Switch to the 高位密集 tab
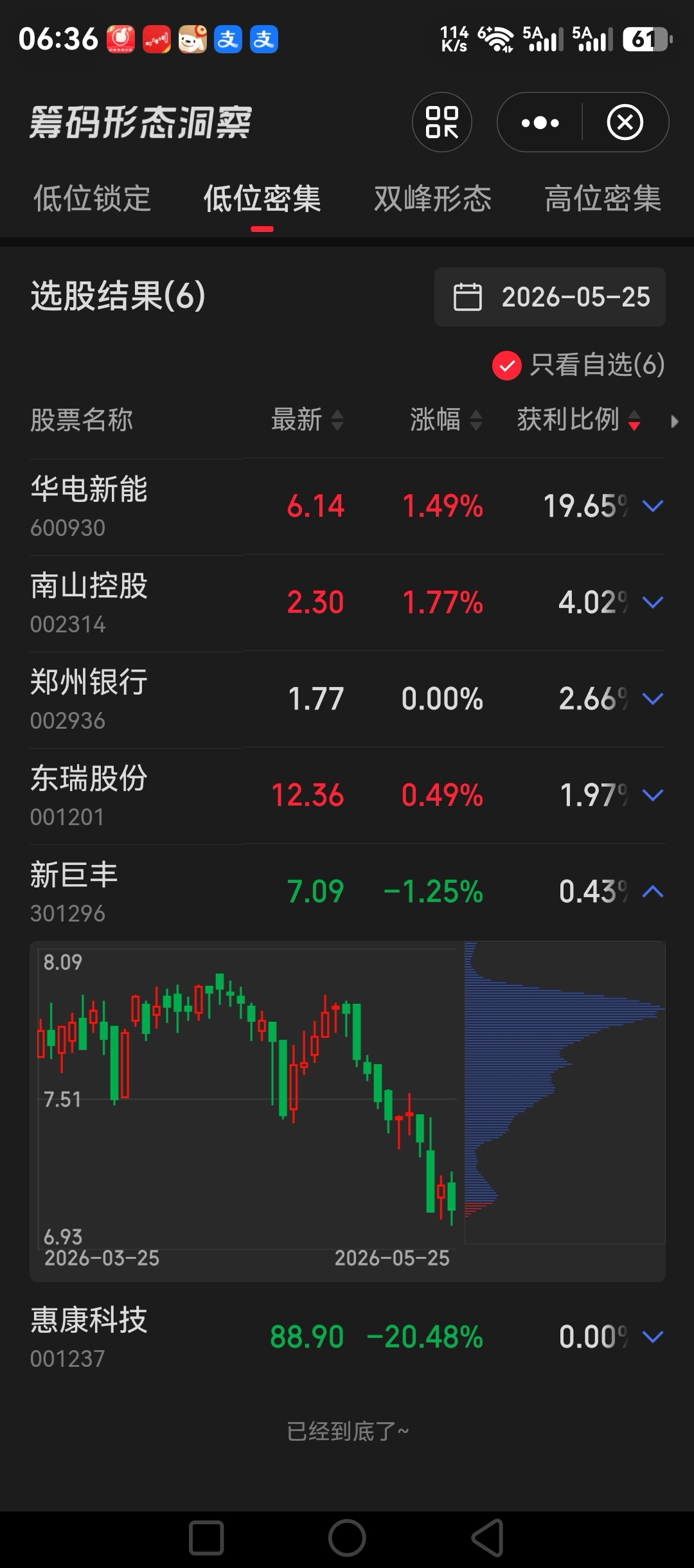694x1568 pixels. (x=603, y=198)
